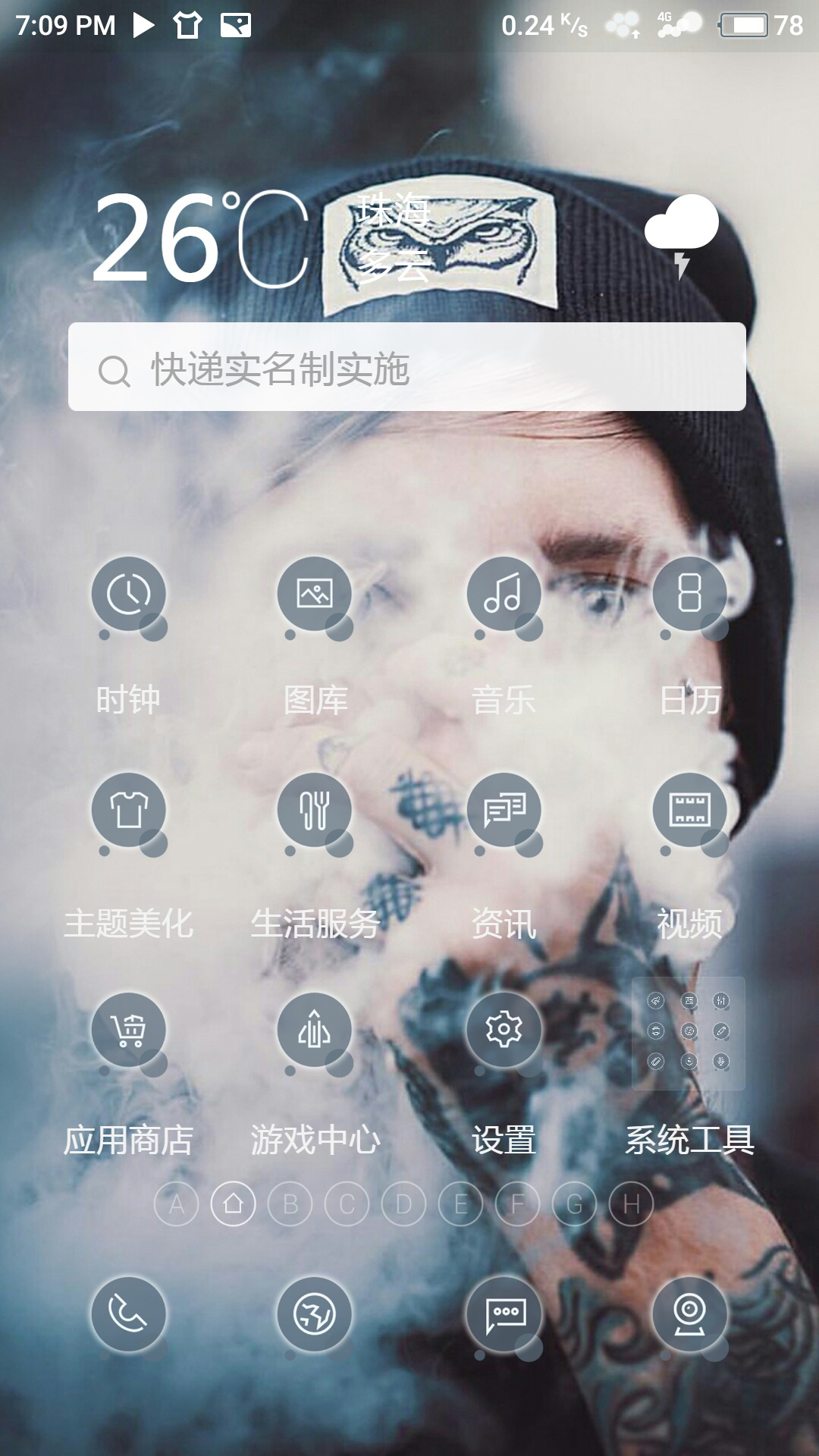
Task: Open the 日历 calendar app
Action: pos(689,594)
